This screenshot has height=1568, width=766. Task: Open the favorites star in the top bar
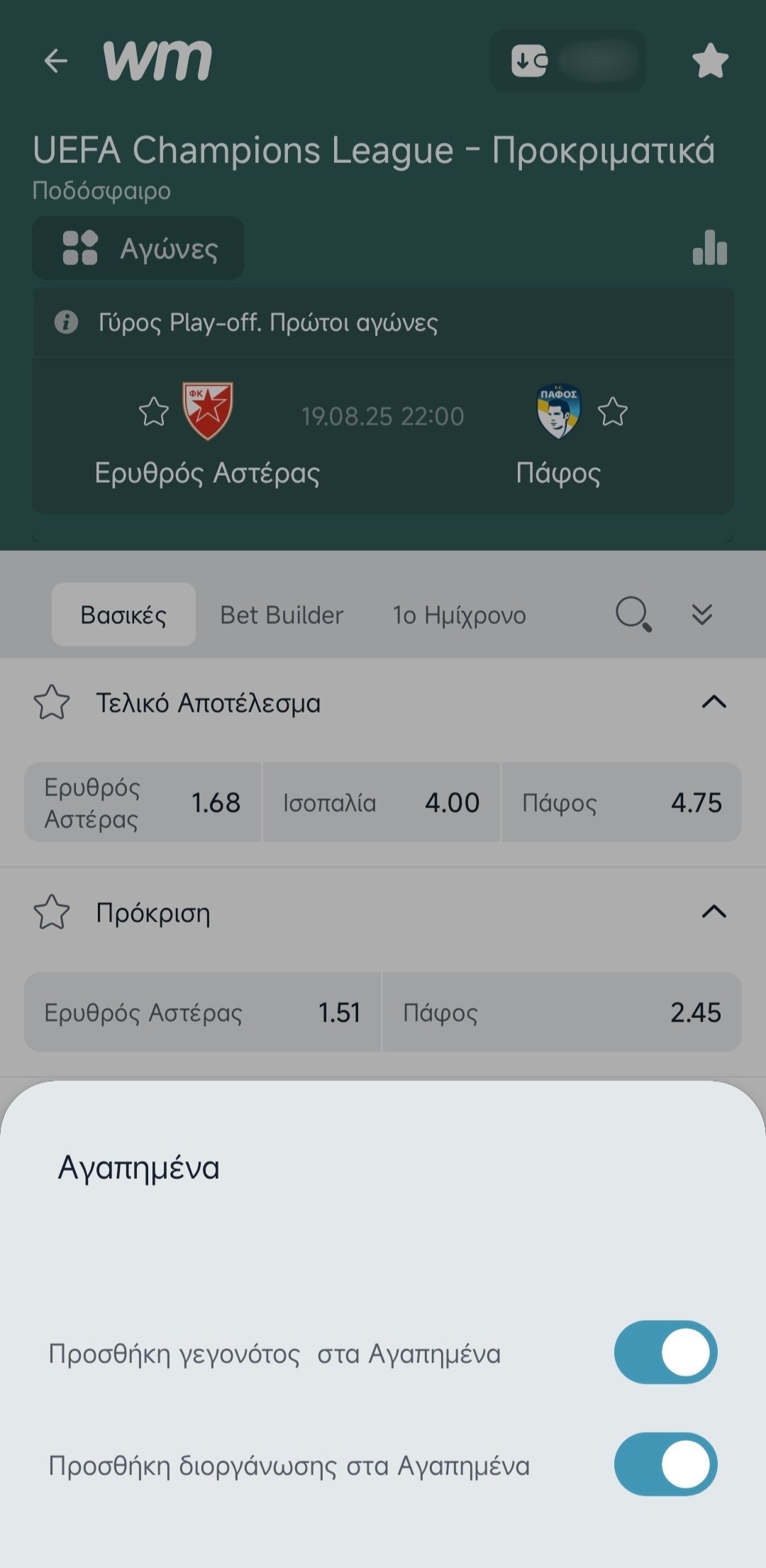point(710,60)
